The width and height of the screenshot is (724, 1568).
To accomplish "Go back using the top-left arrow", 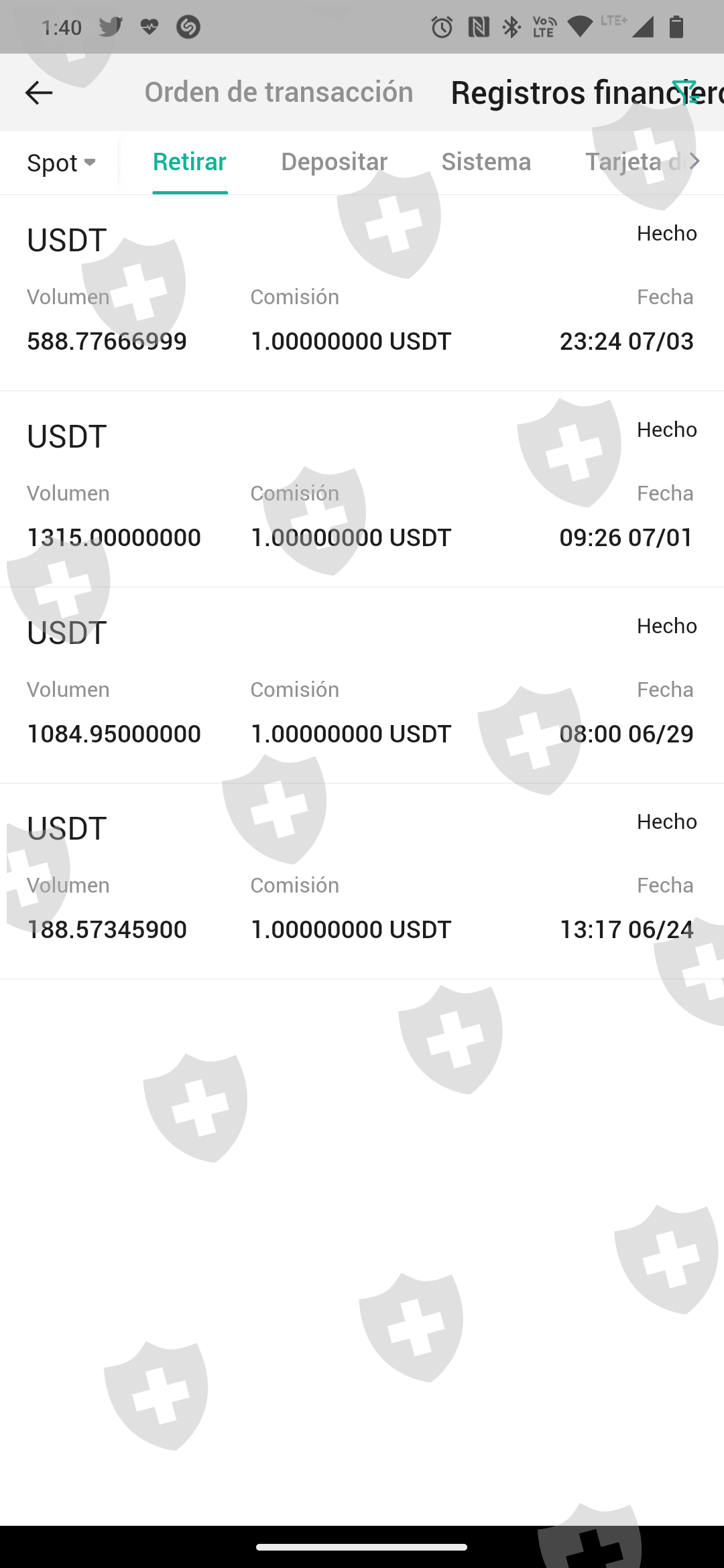I will point(38,92).
